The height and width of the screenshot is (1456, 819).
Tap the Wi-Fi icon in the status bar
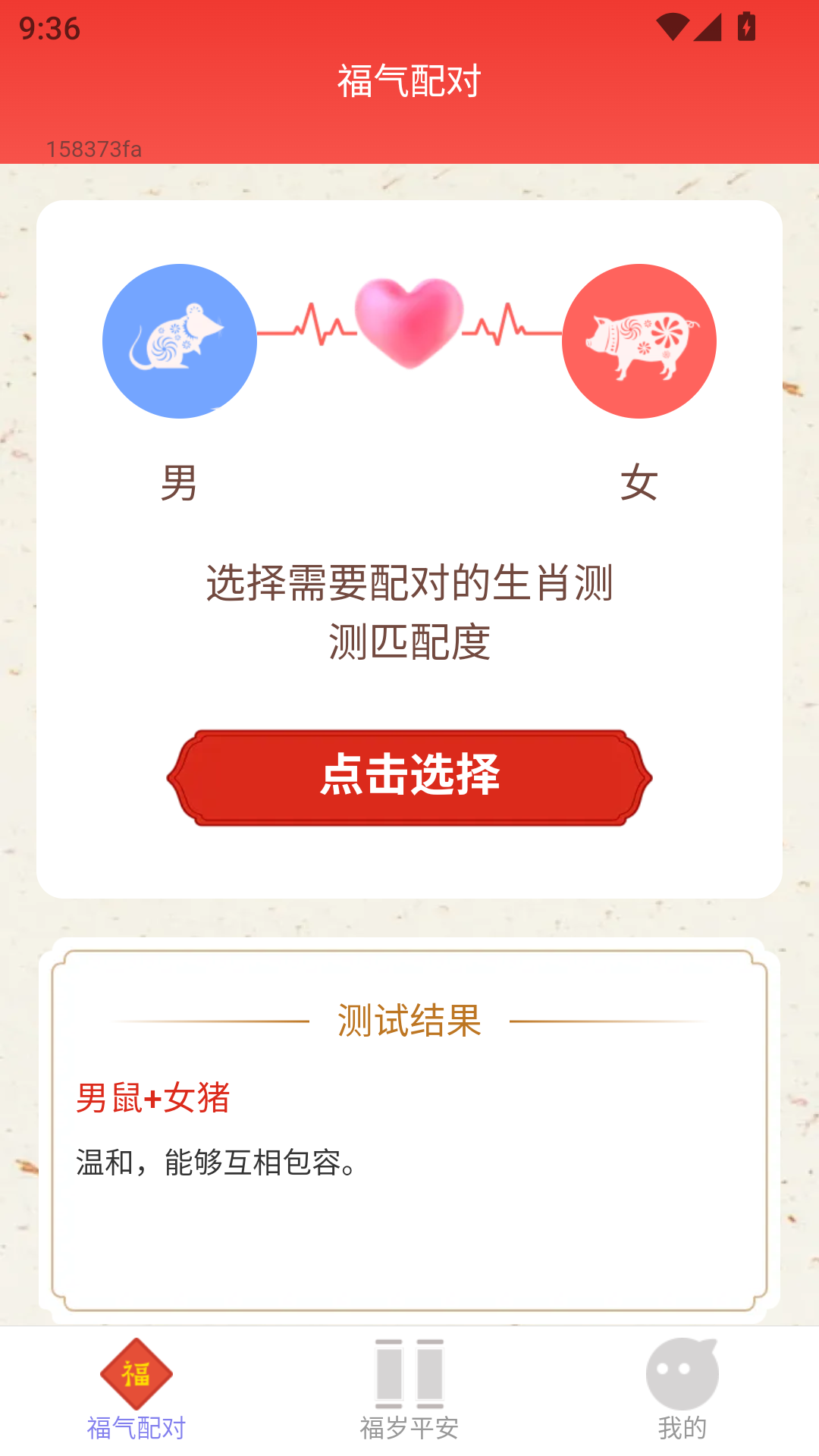point(673,28)
